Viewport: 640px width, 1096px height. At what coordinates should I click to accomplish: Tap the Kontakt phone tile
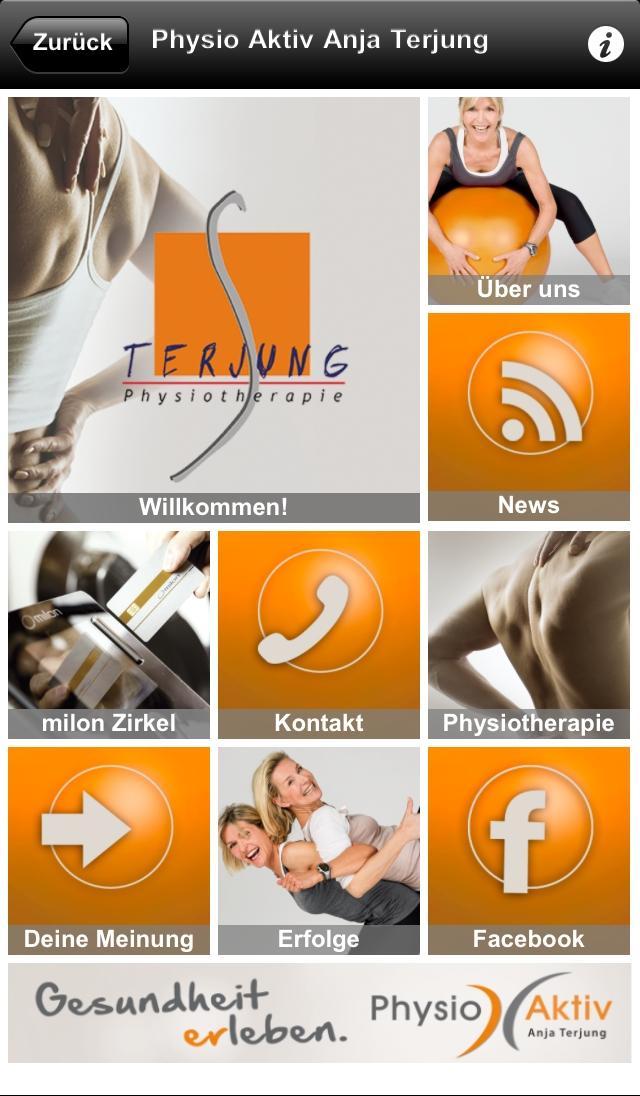pos(319,634)
